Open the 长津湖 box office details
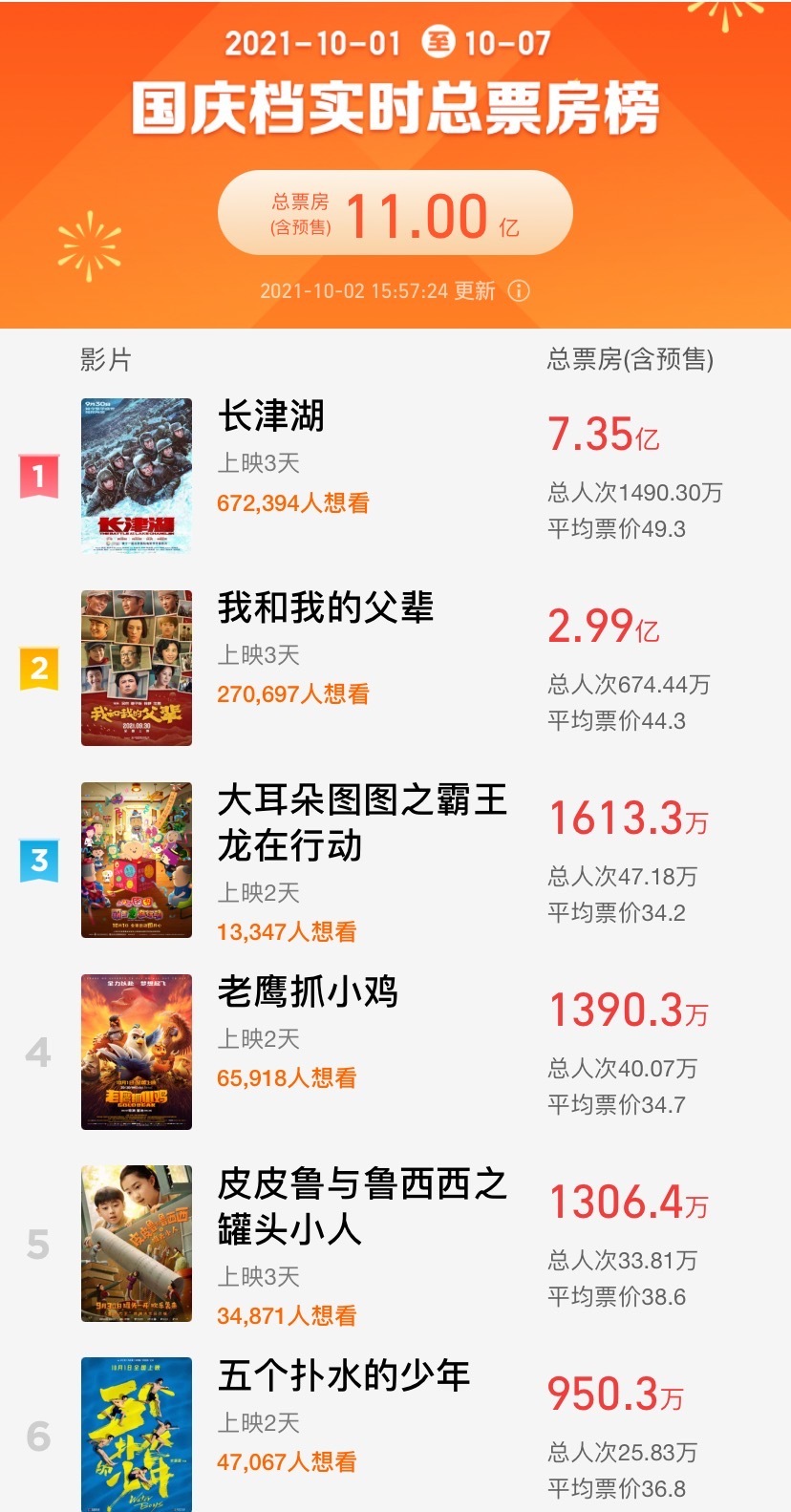The width and height of the screenshot is (791, 1512). [x=395, y=476]
